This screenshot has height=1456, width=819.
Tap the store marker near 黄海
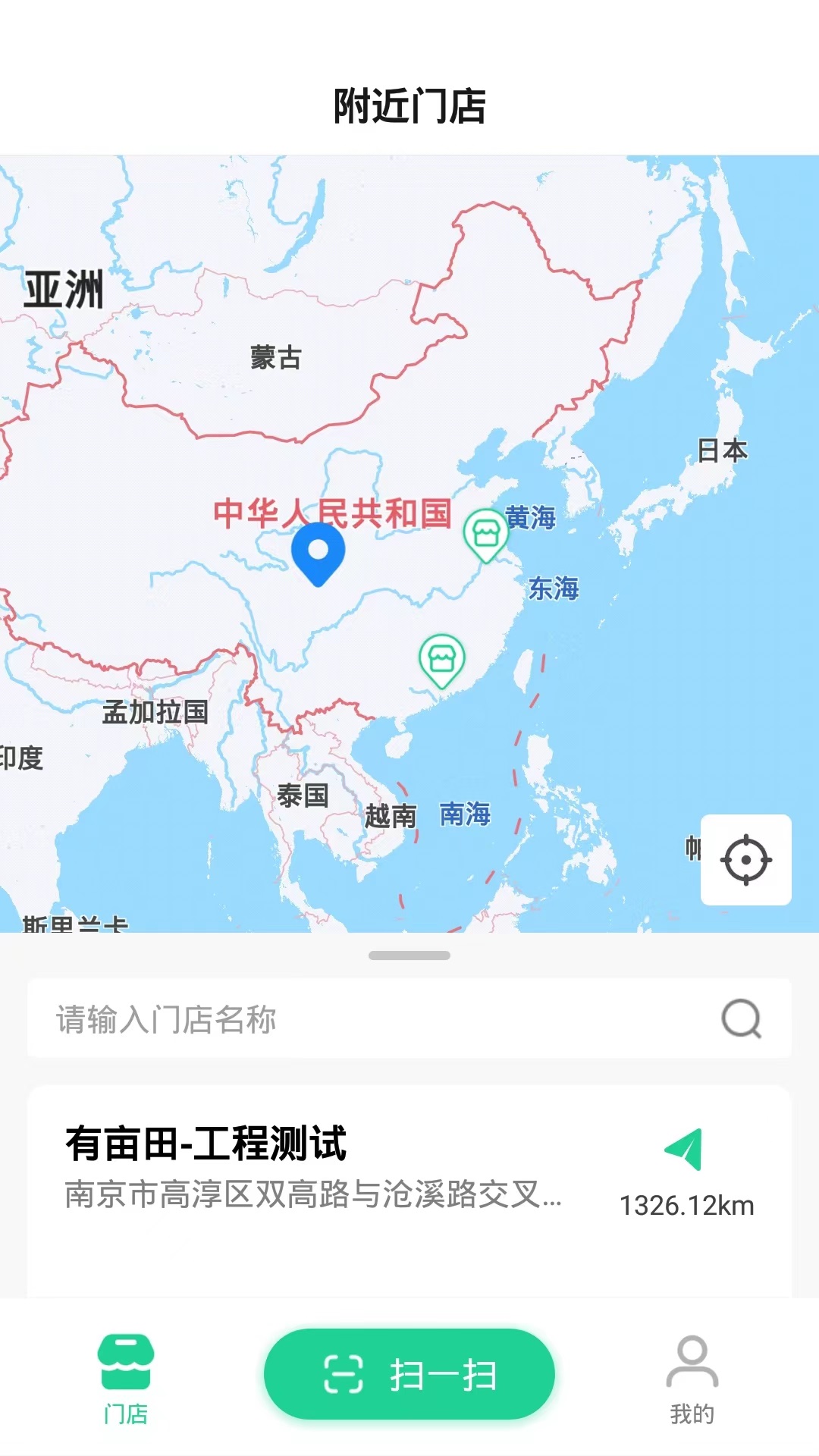485,534
